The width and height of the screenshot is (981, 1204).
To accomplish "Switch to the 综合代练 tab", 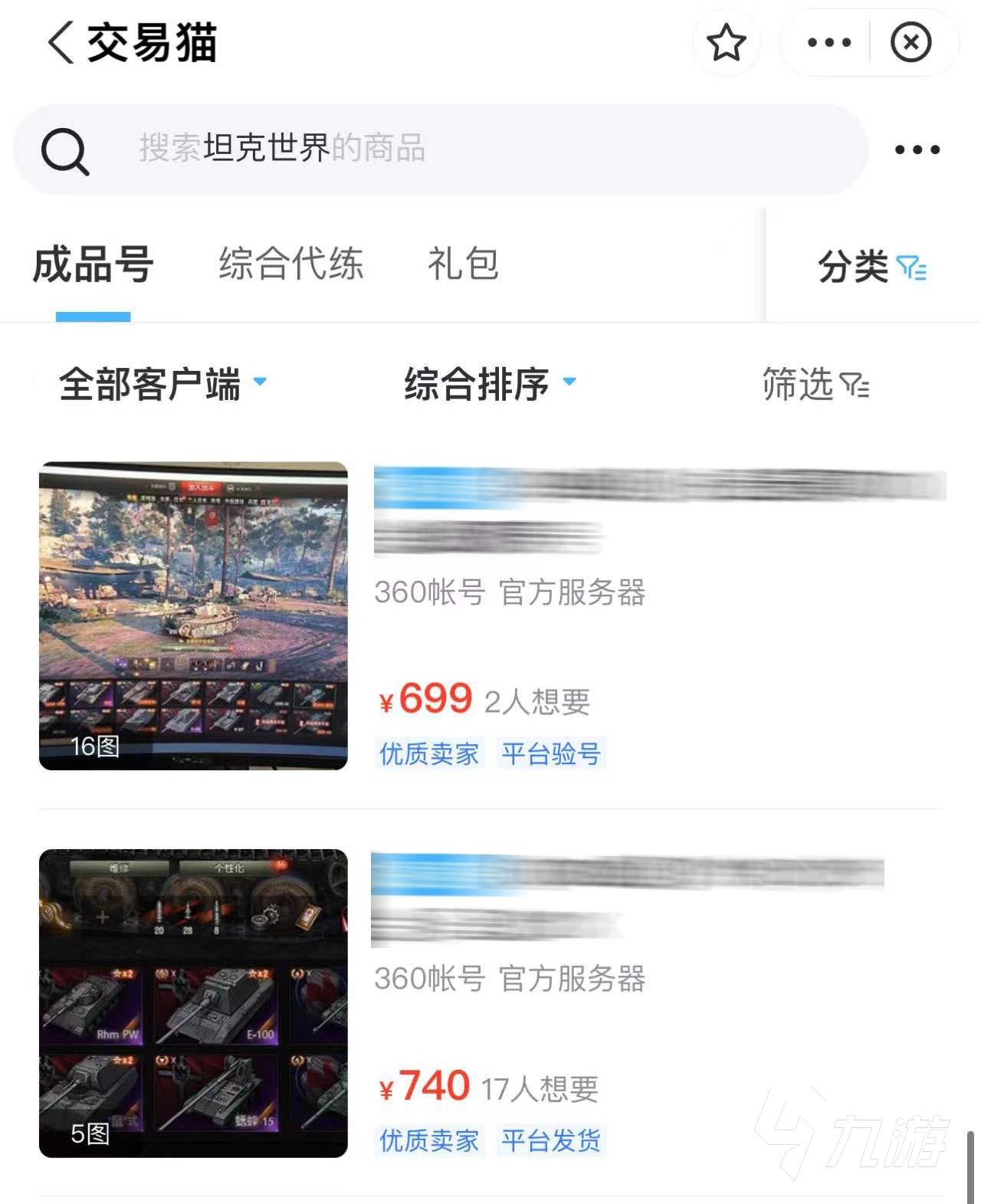I will [x=290, y=264].
